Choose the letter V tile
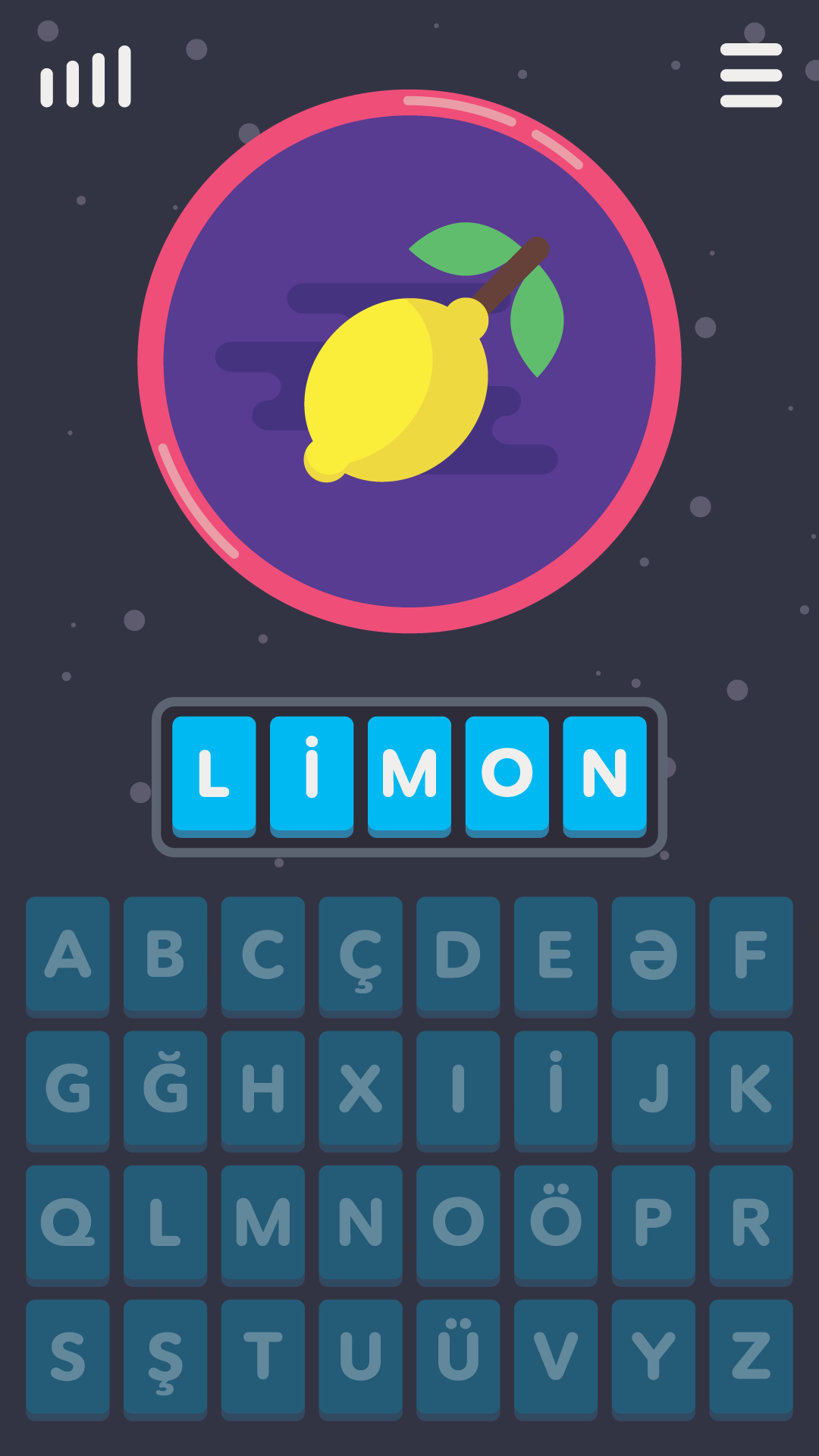Image resolution: width=819 pixels, height=1456 pixels. coord(556,1357)
